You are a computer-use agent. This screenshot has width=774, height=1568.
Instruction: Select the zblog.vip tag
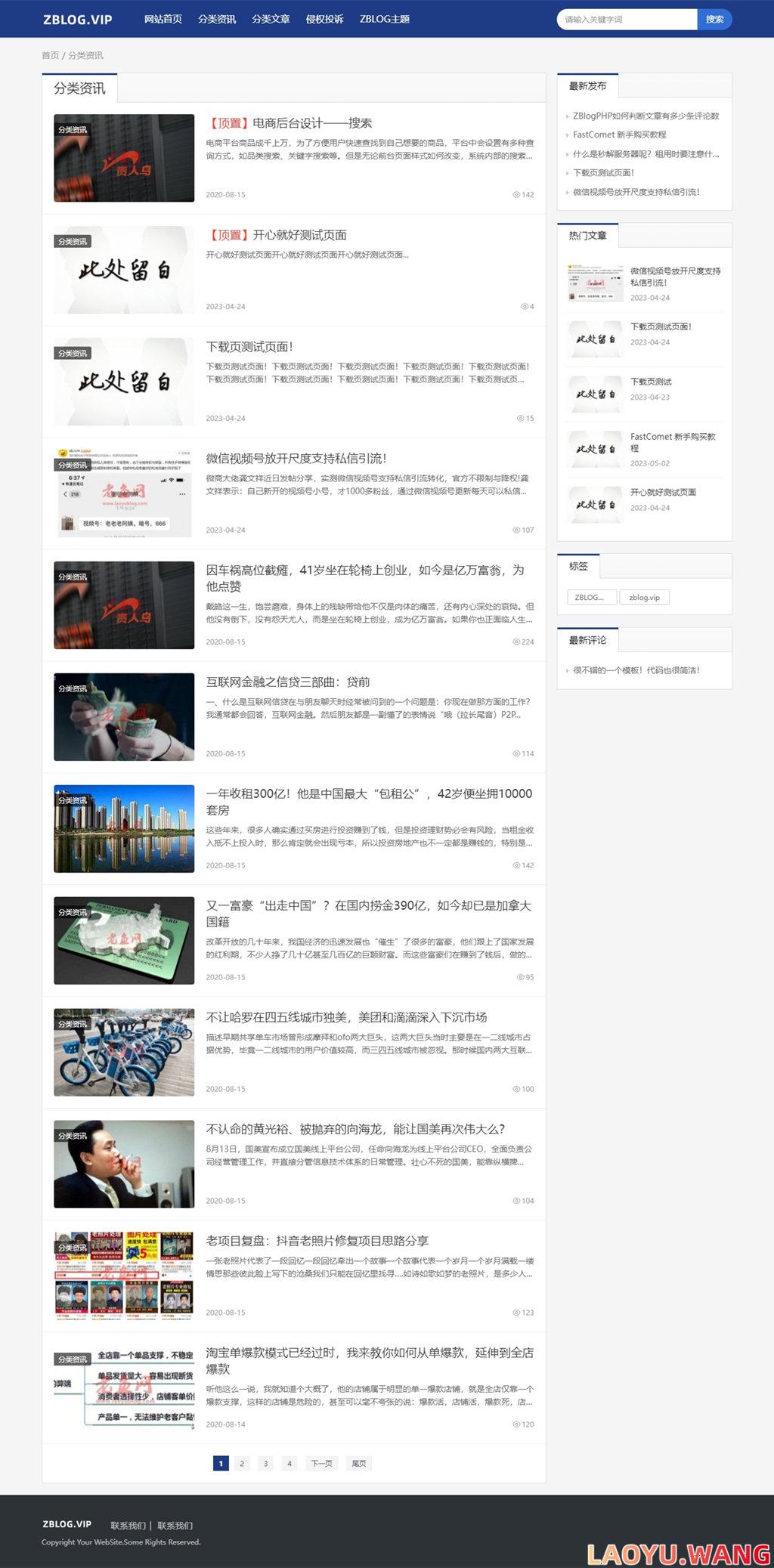pyautogui.click(x=644, y=598)
